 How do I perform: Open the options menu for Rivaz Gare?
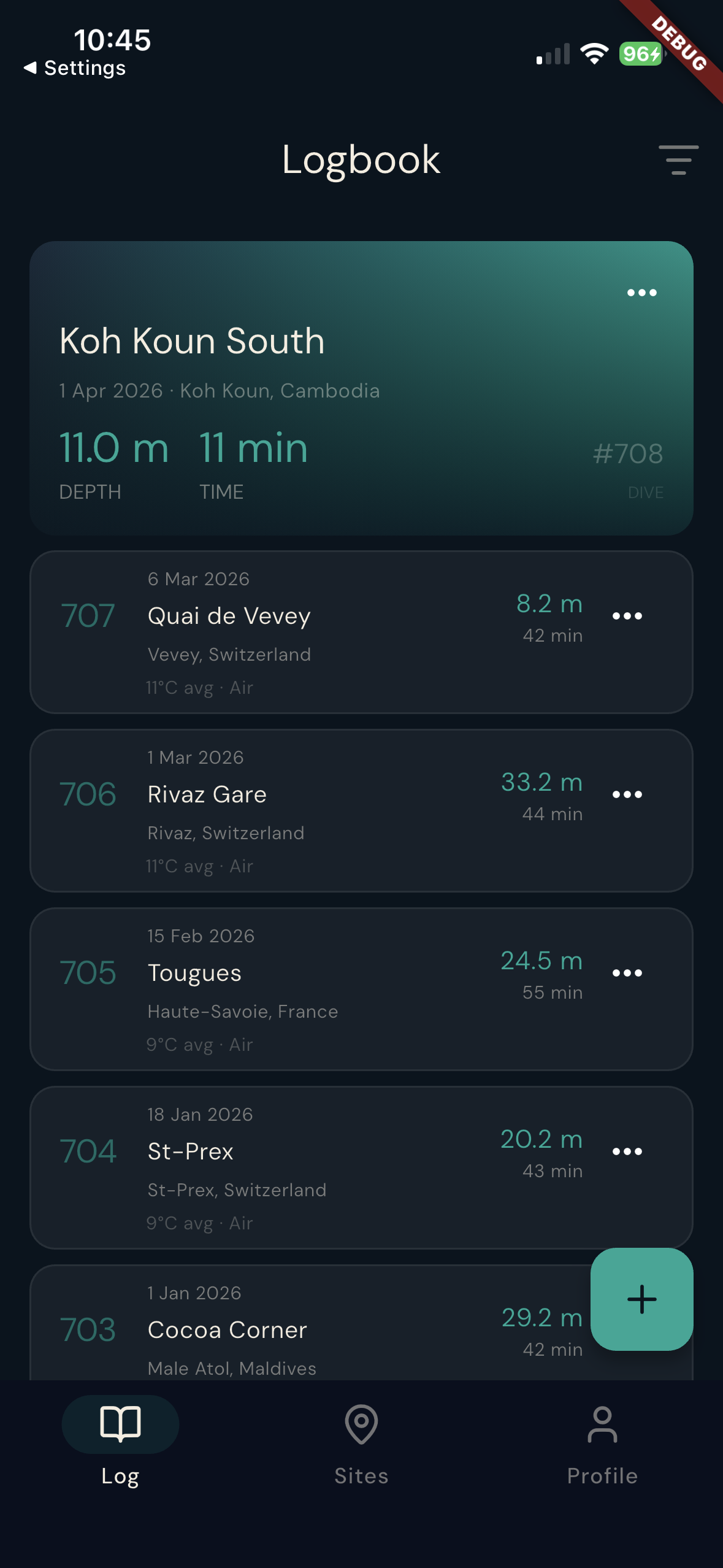coord(627,794)
